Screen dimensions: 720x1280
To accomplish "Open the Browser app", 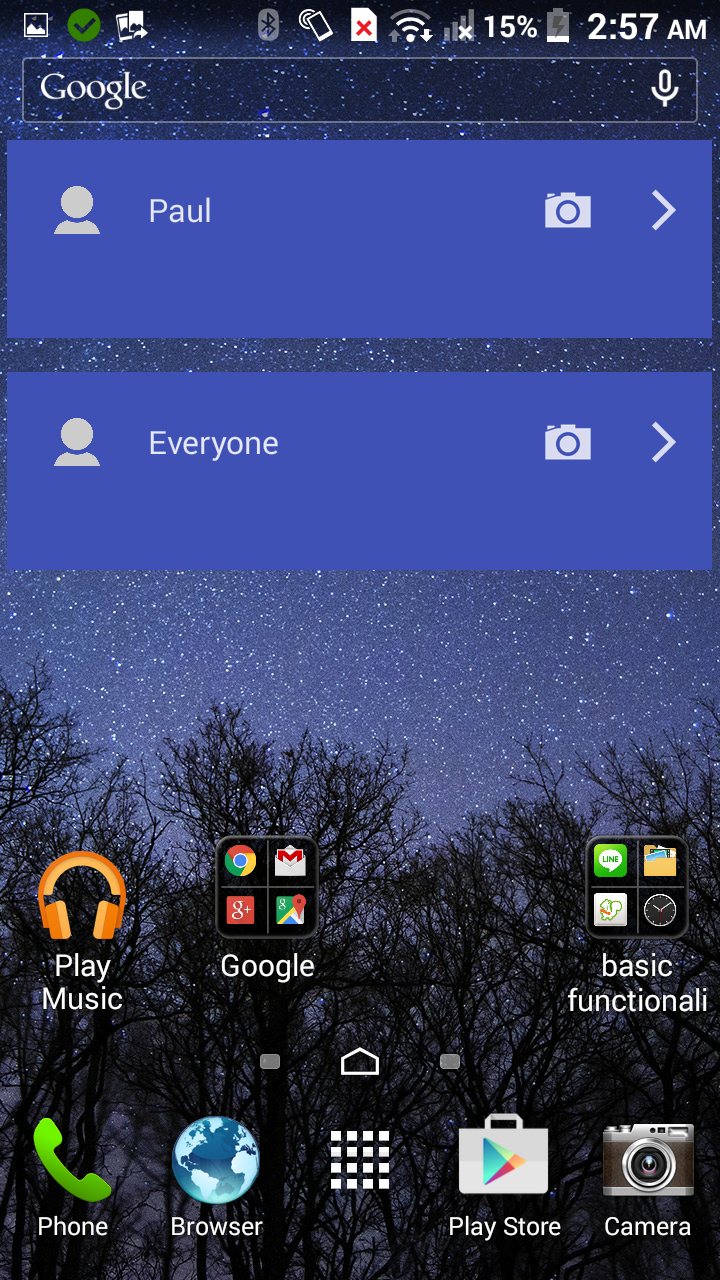I will tap(216, 1178).
